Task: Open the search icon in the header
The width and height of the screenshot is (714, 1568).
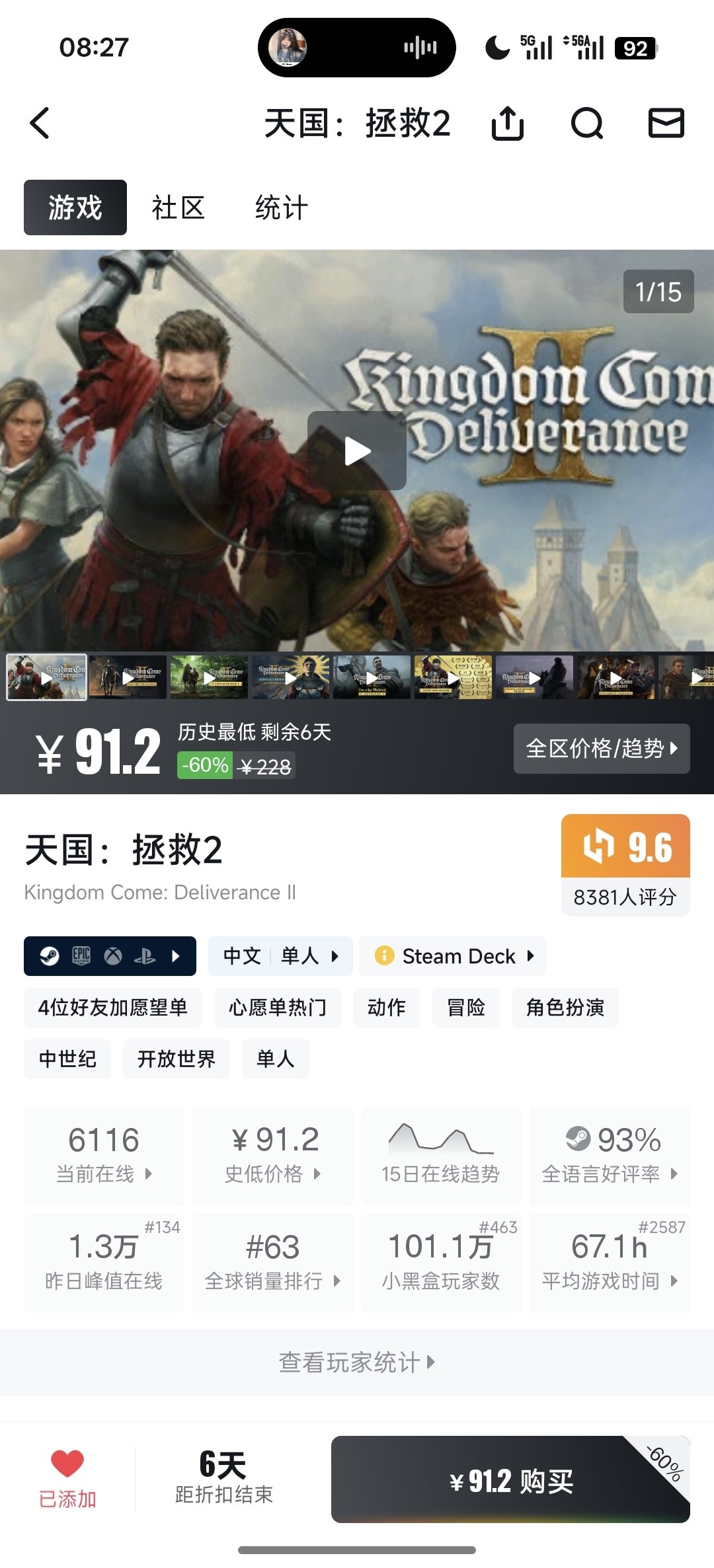Action: click(x=587, y=123)
